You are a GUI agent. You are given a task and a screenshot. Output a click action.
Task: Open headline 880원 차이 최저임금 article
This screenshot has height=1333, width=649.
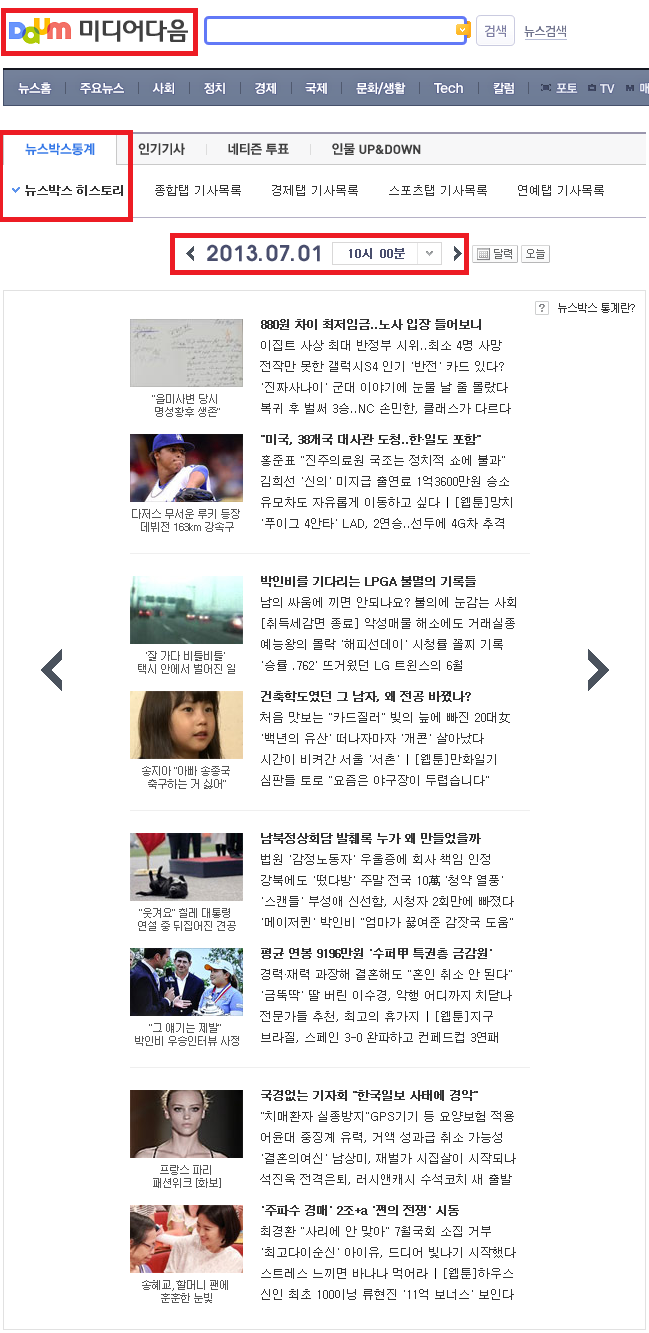(x=371, y=325)
